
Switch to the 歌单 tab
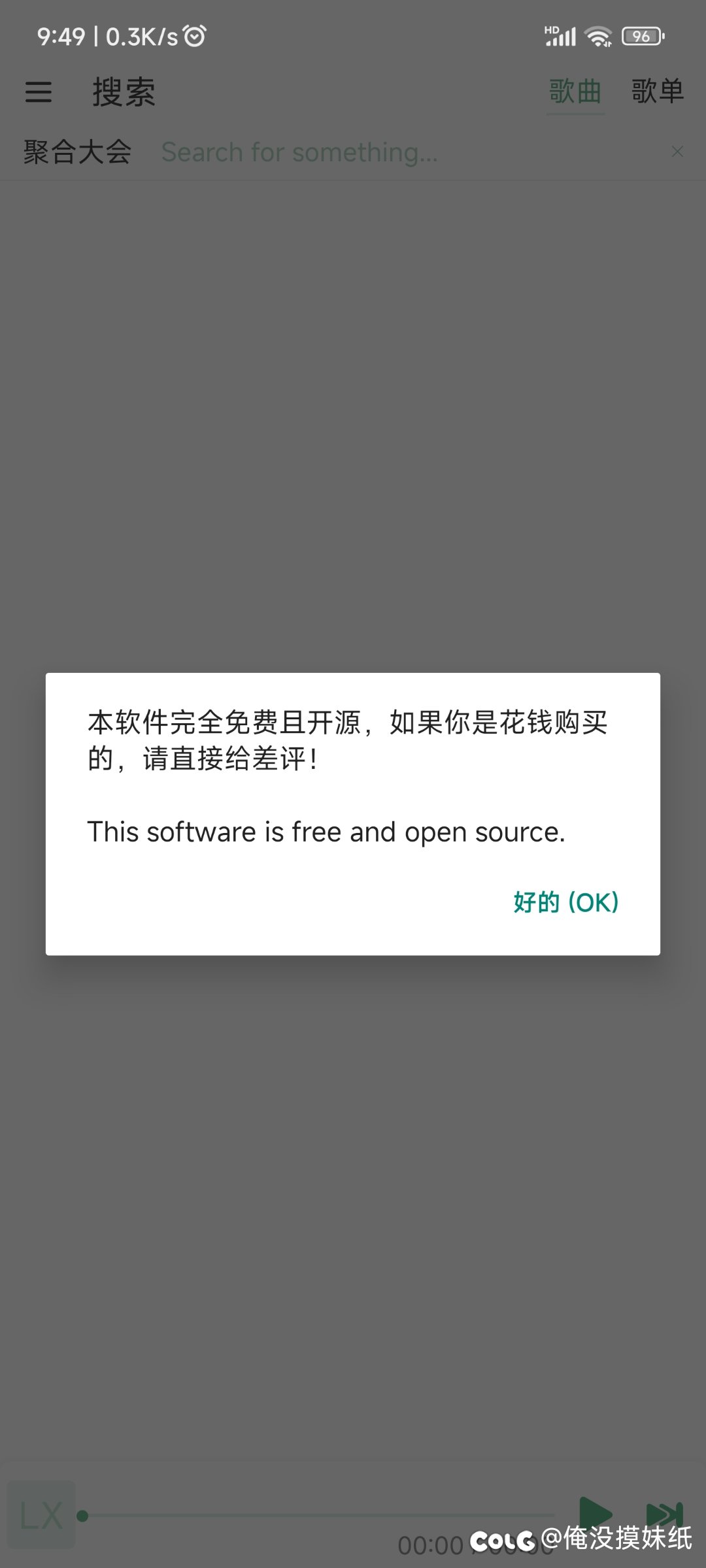click(657, 91)
